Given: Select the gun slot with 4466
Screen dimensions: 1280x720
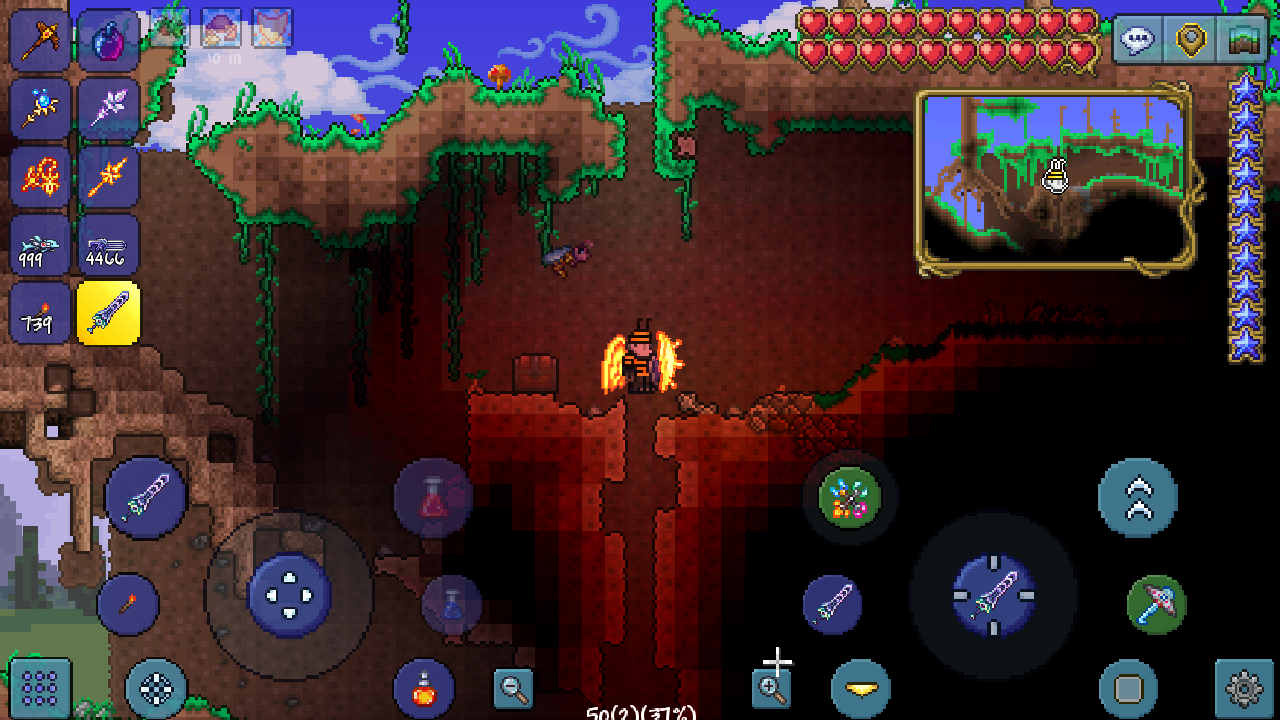Looking at the screenshot, I should [x=108, y=245].
